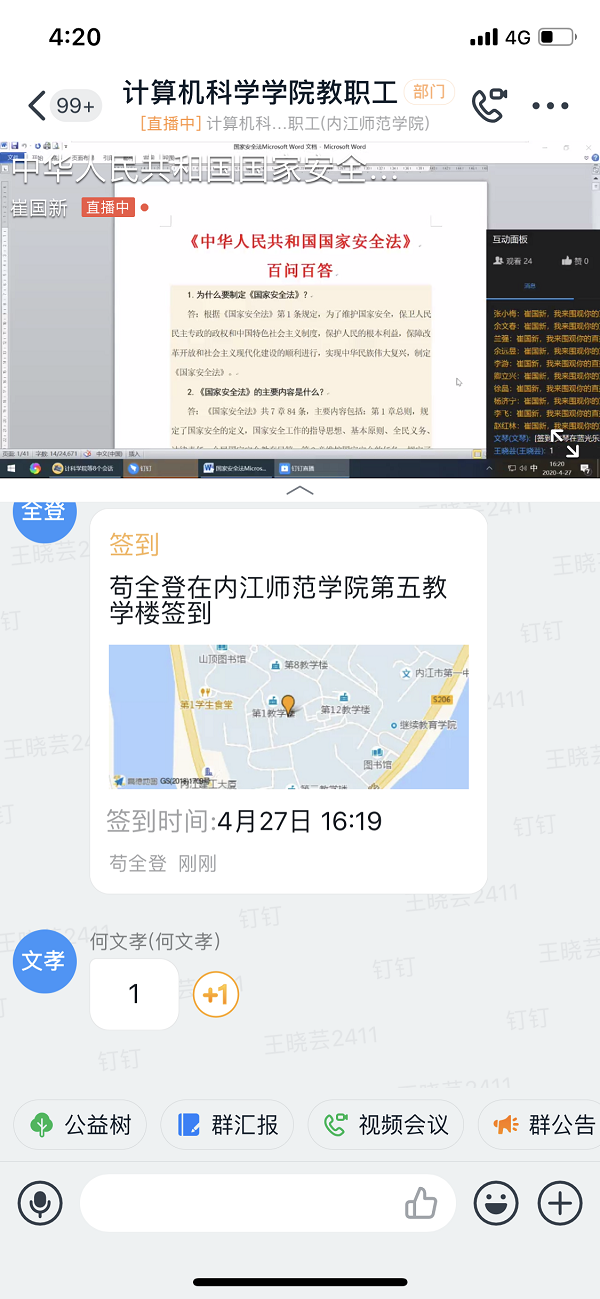The width and height of the screenshot is (600, 1299).
Task: Tap 何文孝's avatar
Action: 44,960
